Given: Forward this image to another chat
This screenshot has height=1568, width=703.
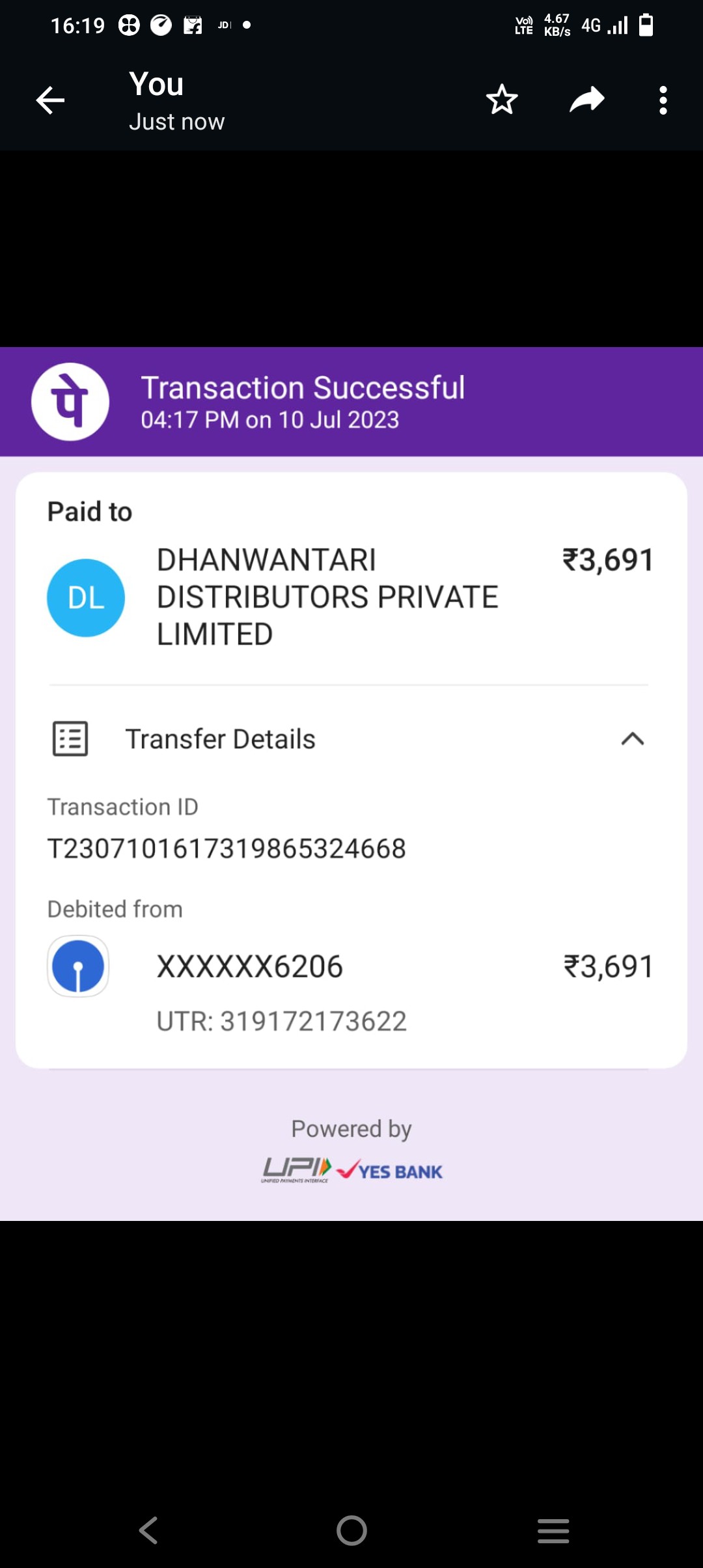Looking at the screenshot, I should point(587,100).
